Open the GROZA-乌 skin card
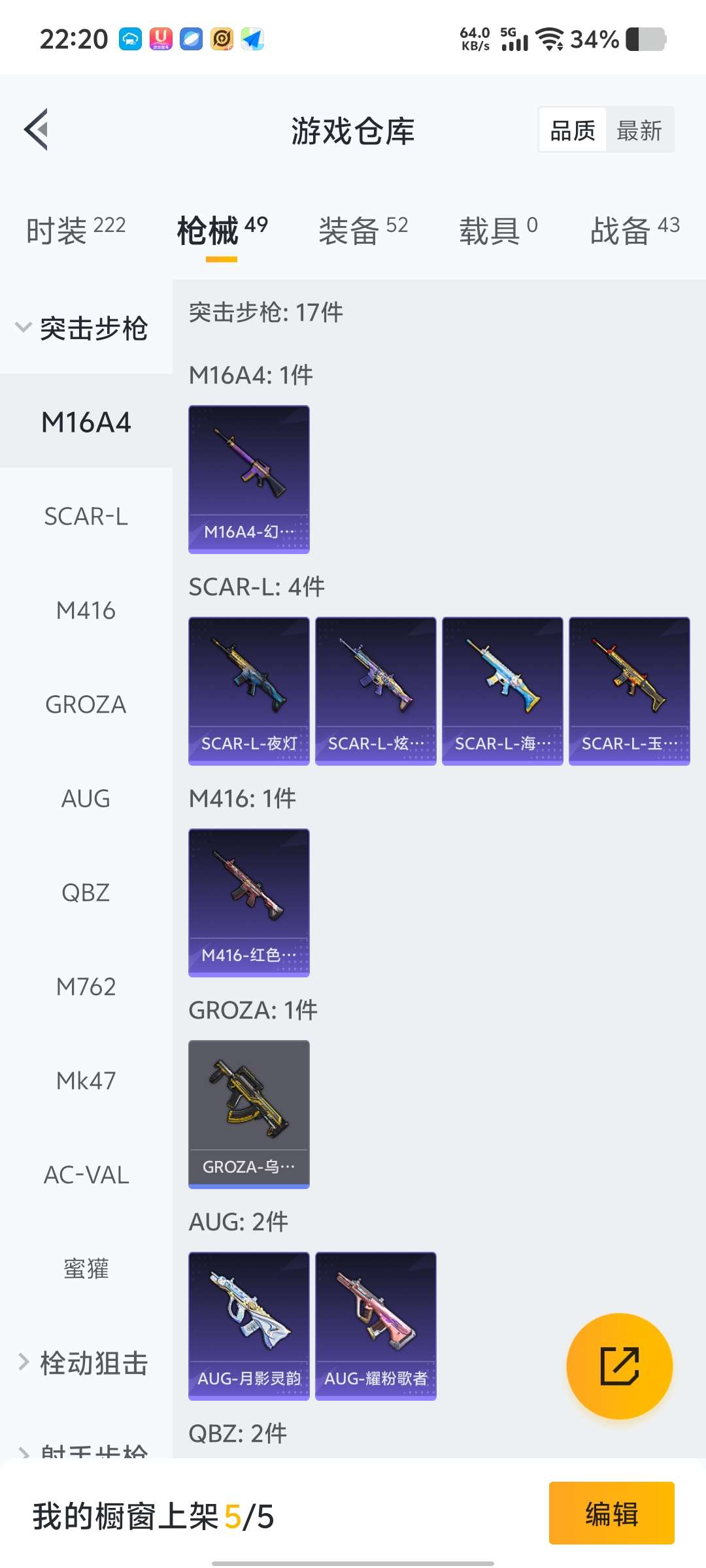The width and height of the screenshot is (706, 1568). click(249, 1114)
